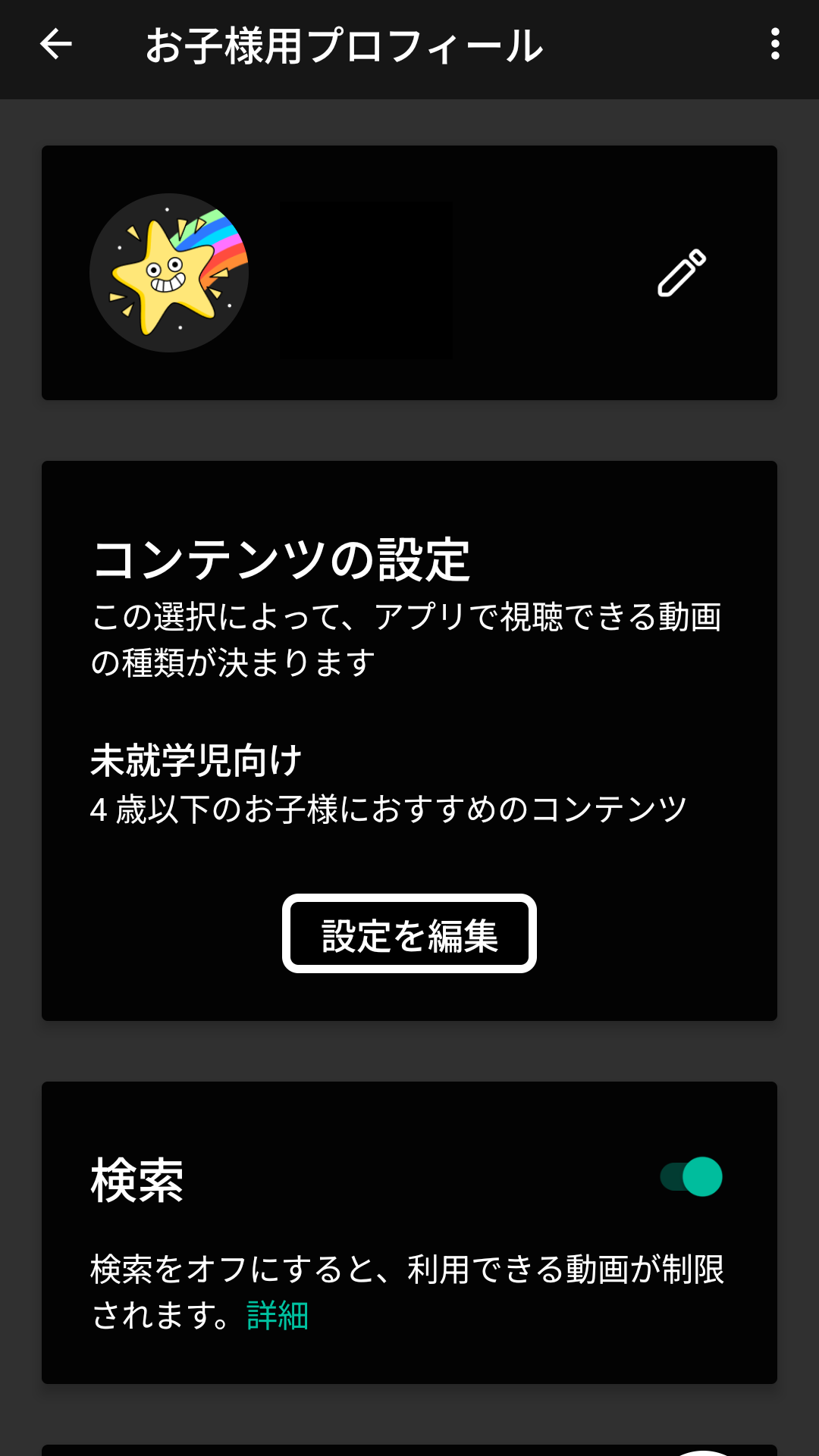Go back from お子様用プロフィール

[x=55, y=45]
